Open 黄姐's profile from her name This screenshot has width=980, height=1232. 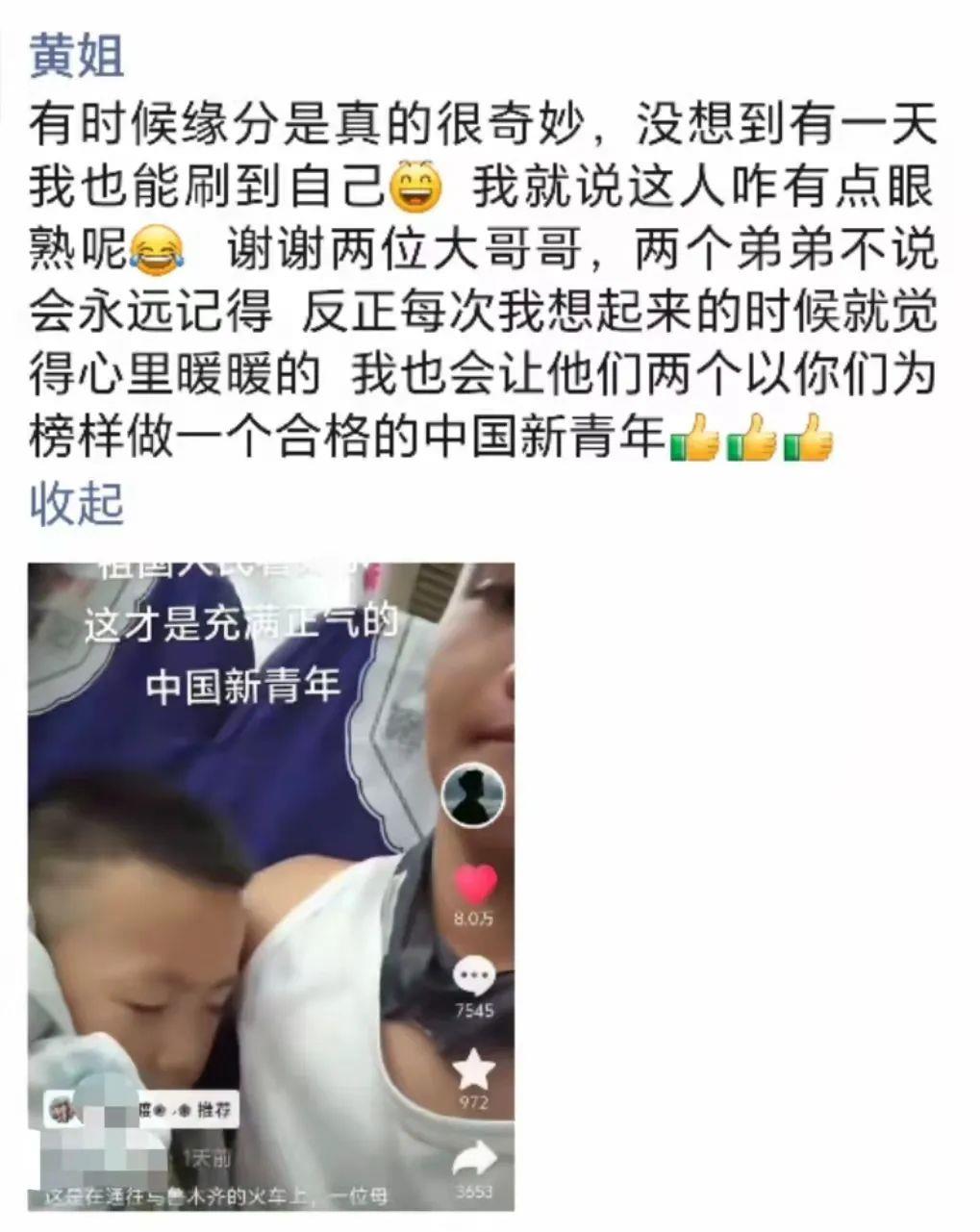[x=77, y=56]
